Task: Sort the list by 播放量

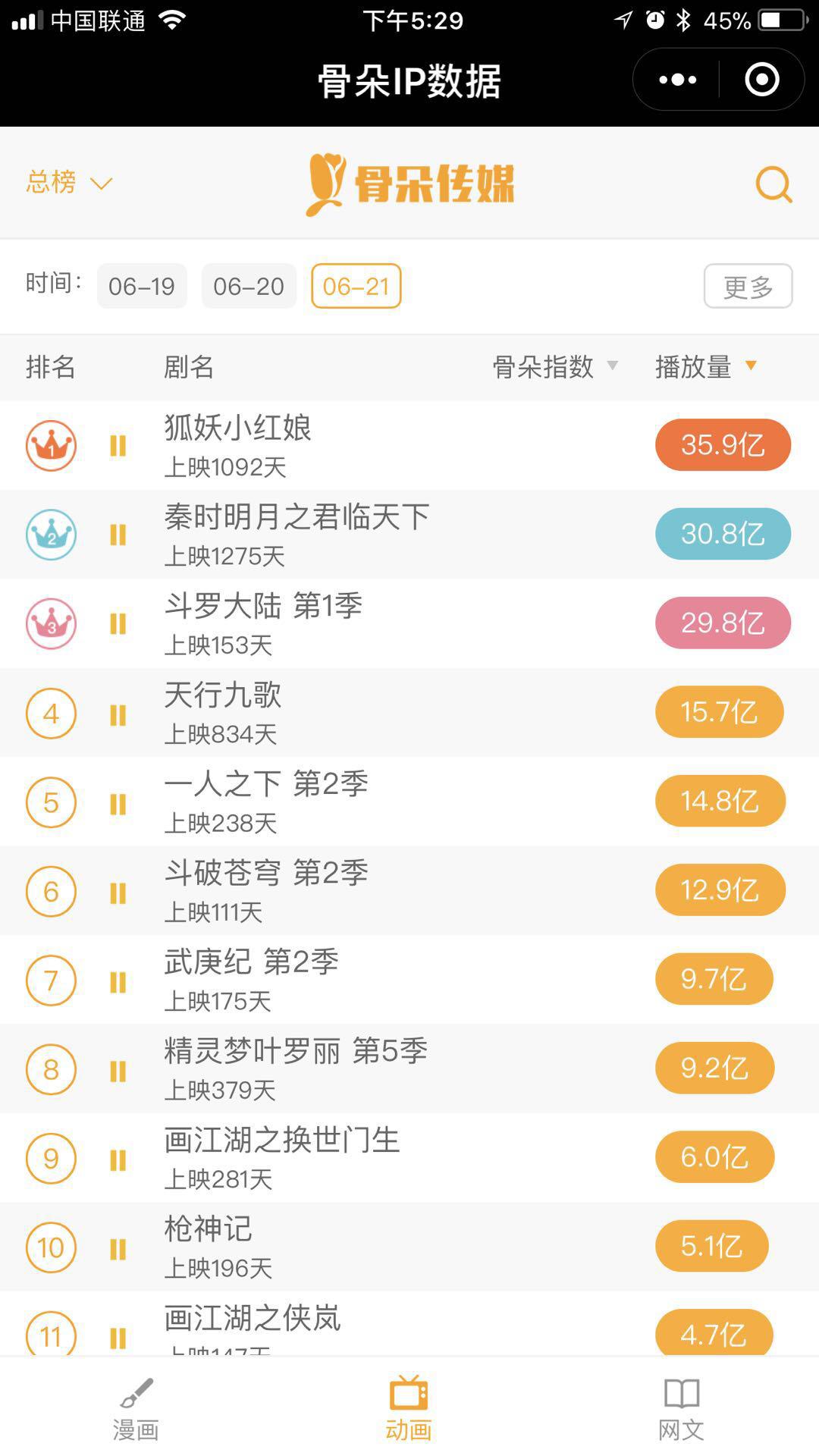Action: 706,367
